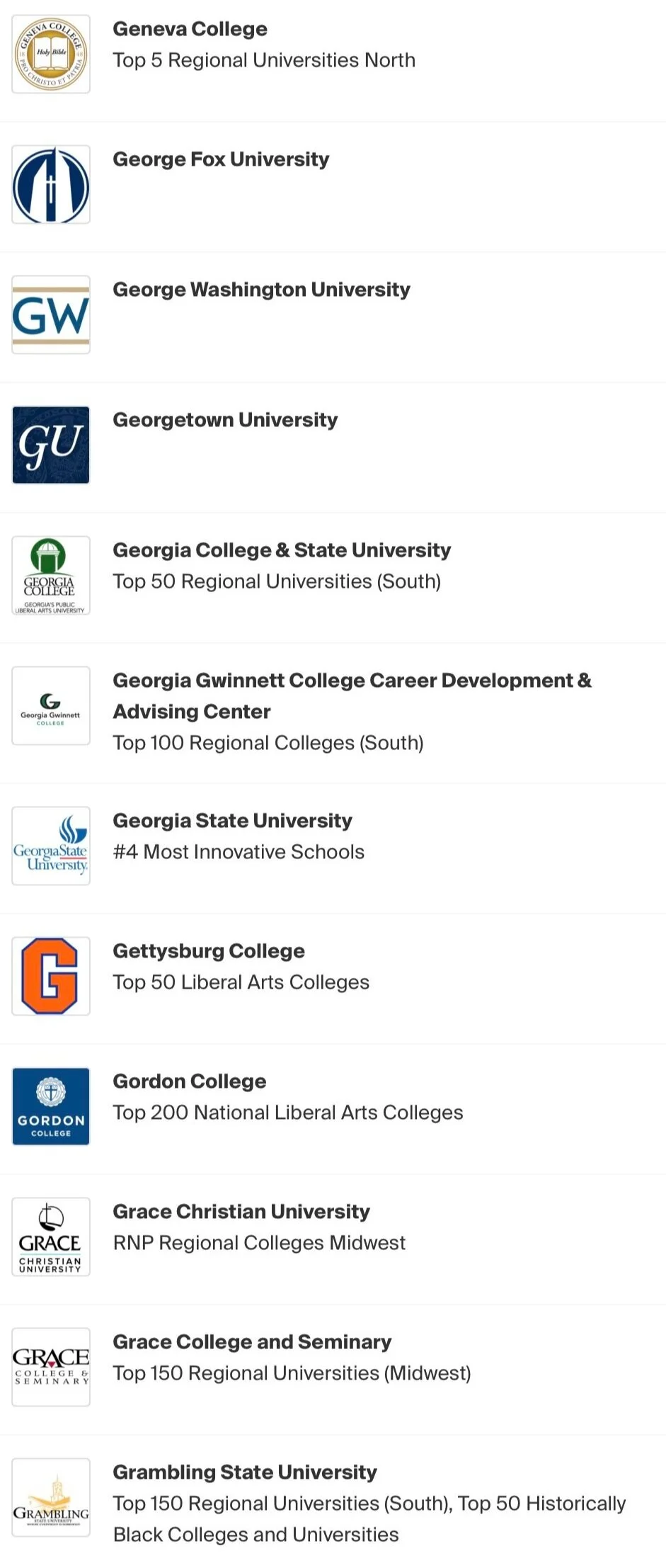Image resolution: width=666 pixels, height=1568 pixels.
Task: Select Grambling State University
Action: 245,1473
